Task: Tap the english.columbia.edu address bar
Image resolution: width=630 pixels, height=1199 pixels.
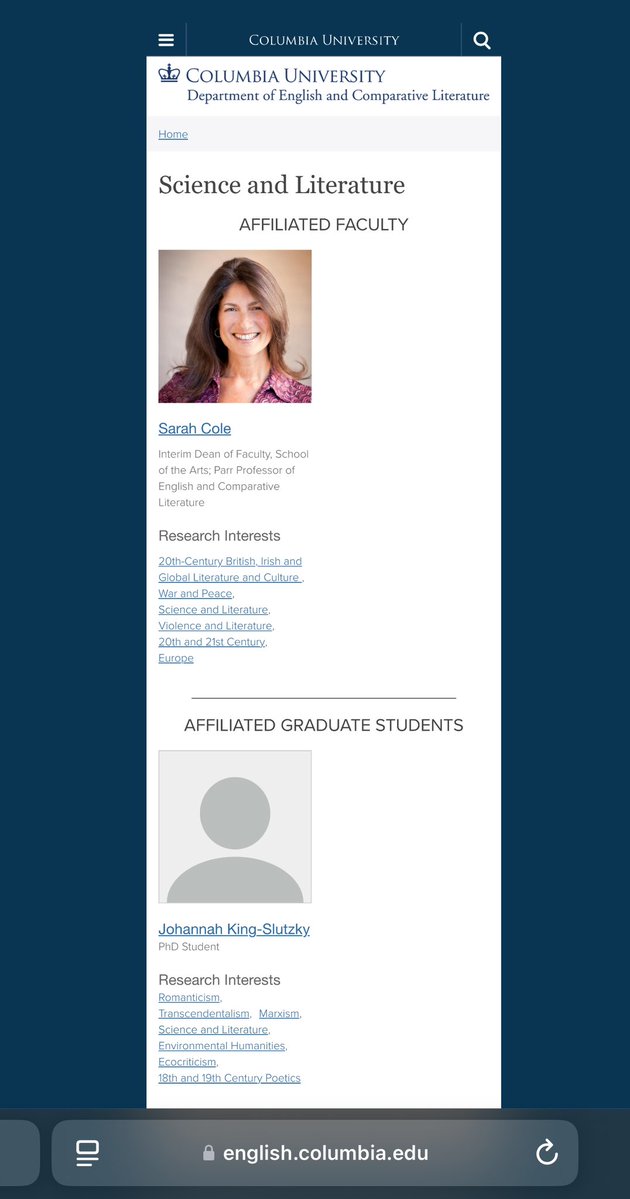Action: 325,1153
